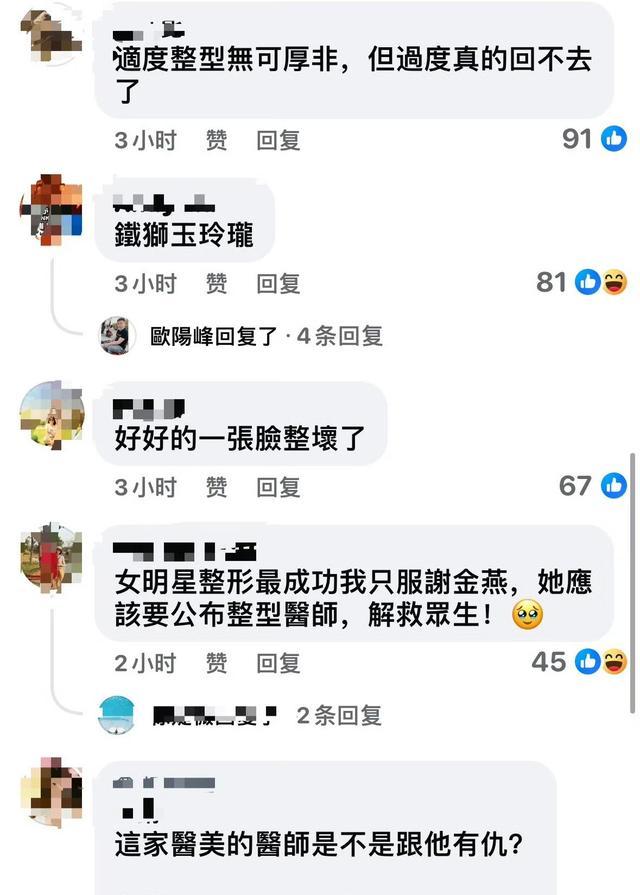The height and width of the screenshot is (895, 640).
Task: Like the comment 鐵獅玉玲瓏
Action: tap(216, 284)
